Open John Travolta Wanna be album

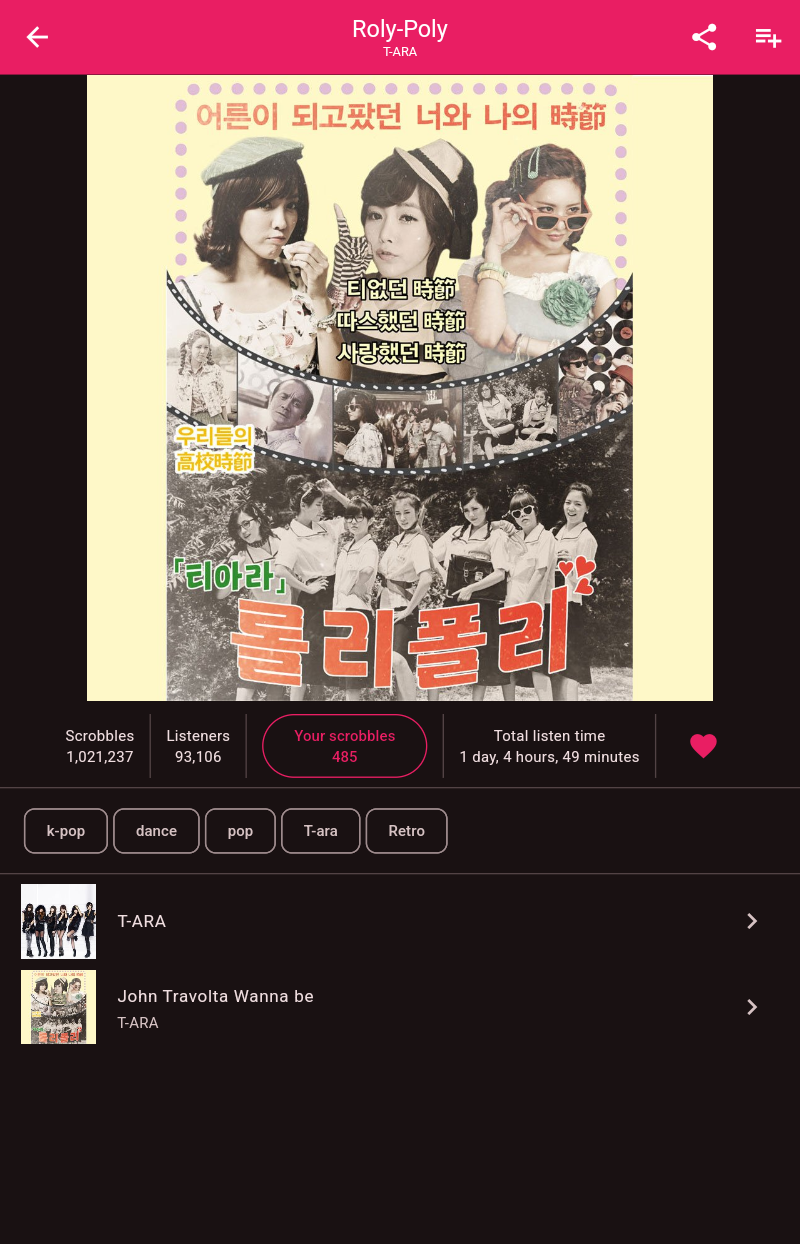point(400,1007)
